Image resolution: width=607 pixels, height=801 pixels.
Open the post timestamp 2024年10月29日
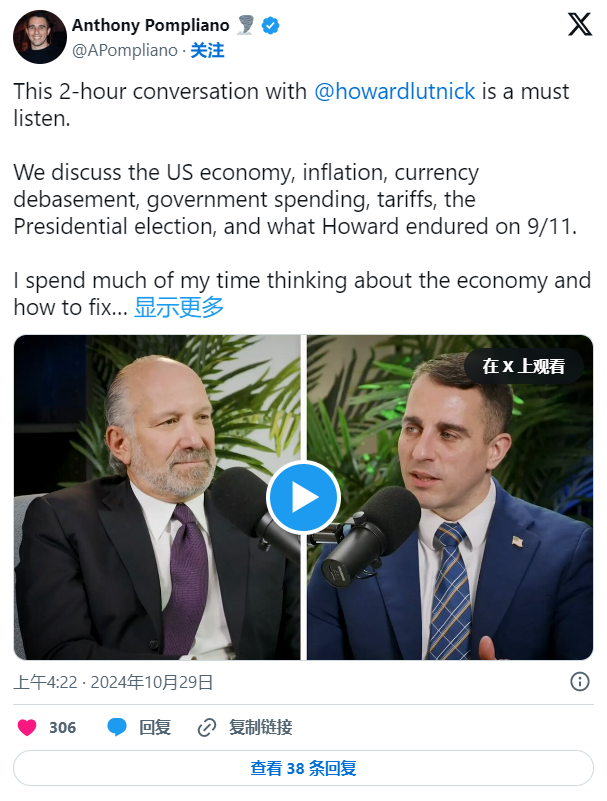113,682
